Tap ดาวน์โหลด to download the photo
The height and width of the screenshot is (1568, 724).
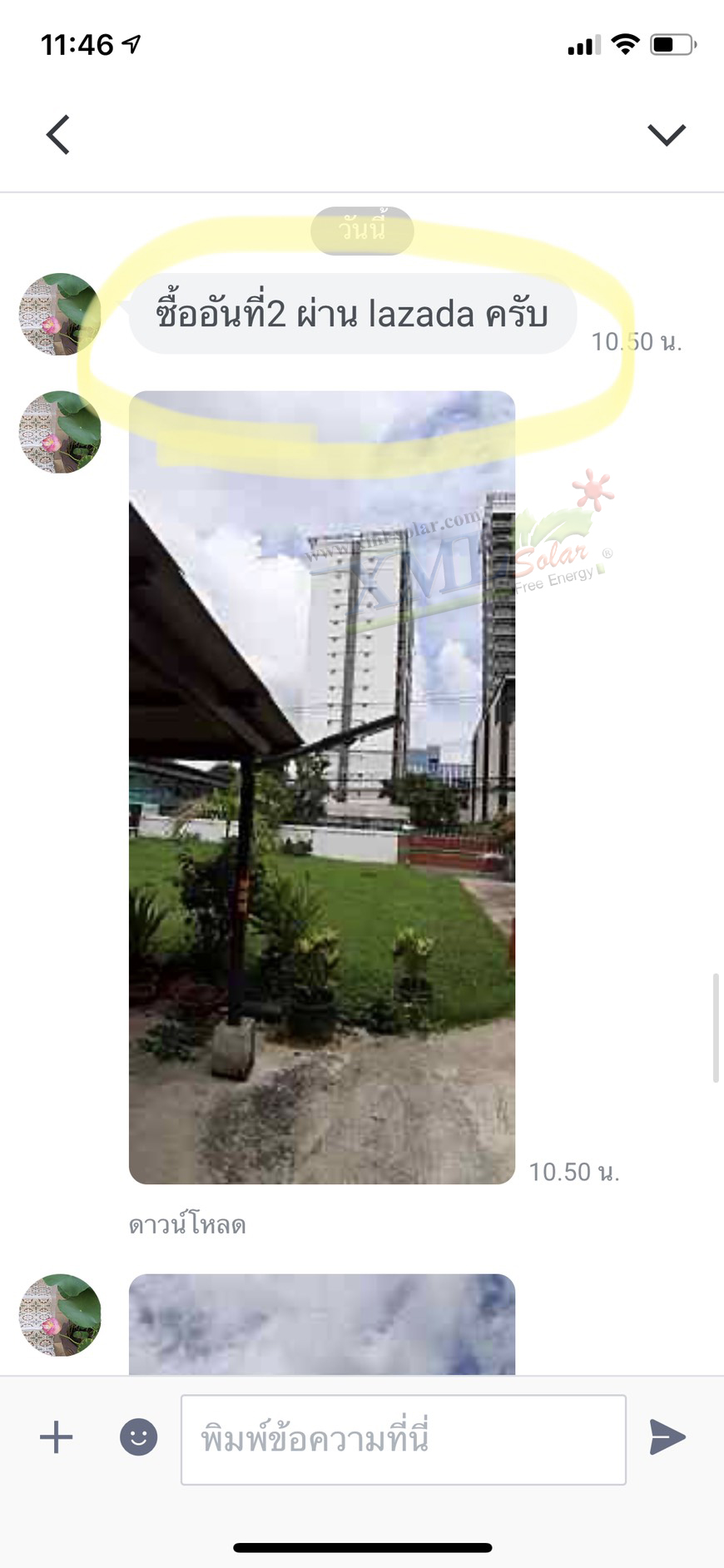(187, 1225)
